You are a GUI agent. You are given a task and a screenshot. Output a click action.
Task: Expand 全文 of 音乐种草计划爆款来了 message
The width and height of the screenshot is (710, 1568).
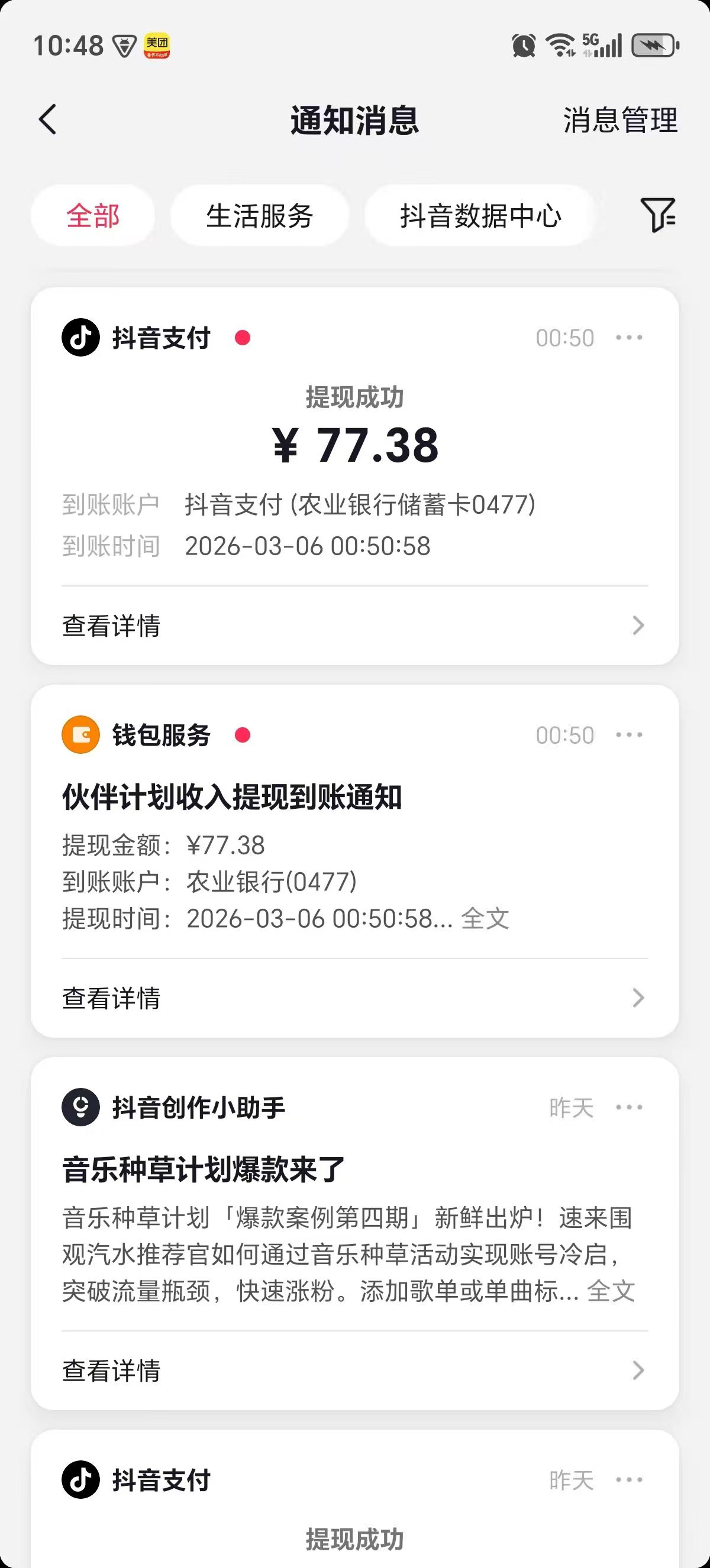[610, 1291]
